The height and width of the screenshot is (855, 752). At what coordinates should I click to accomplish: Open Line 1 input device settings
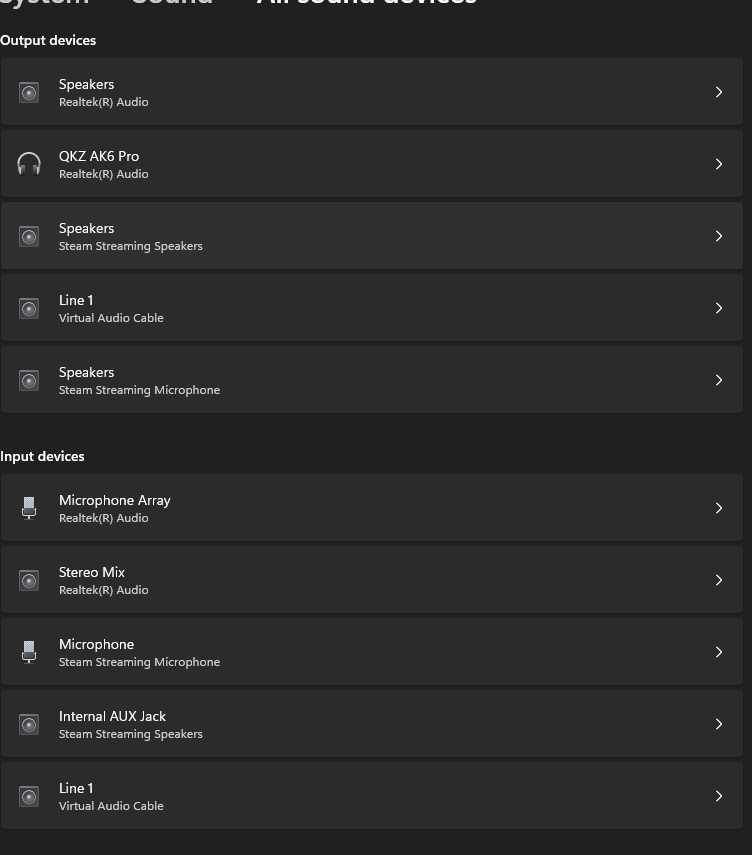coord(370,796)
